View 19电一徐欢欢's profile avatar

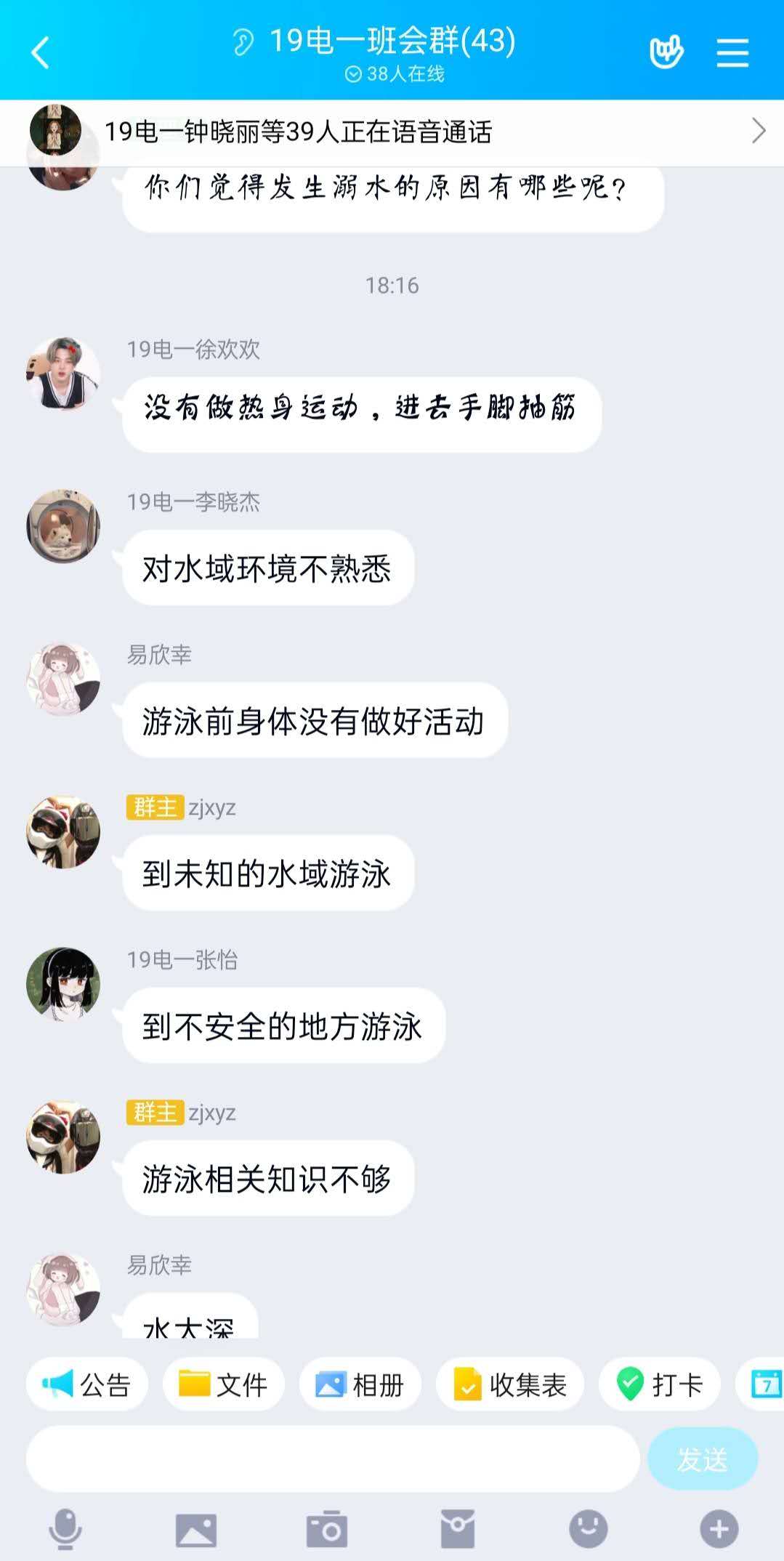[x=63, y=374]
